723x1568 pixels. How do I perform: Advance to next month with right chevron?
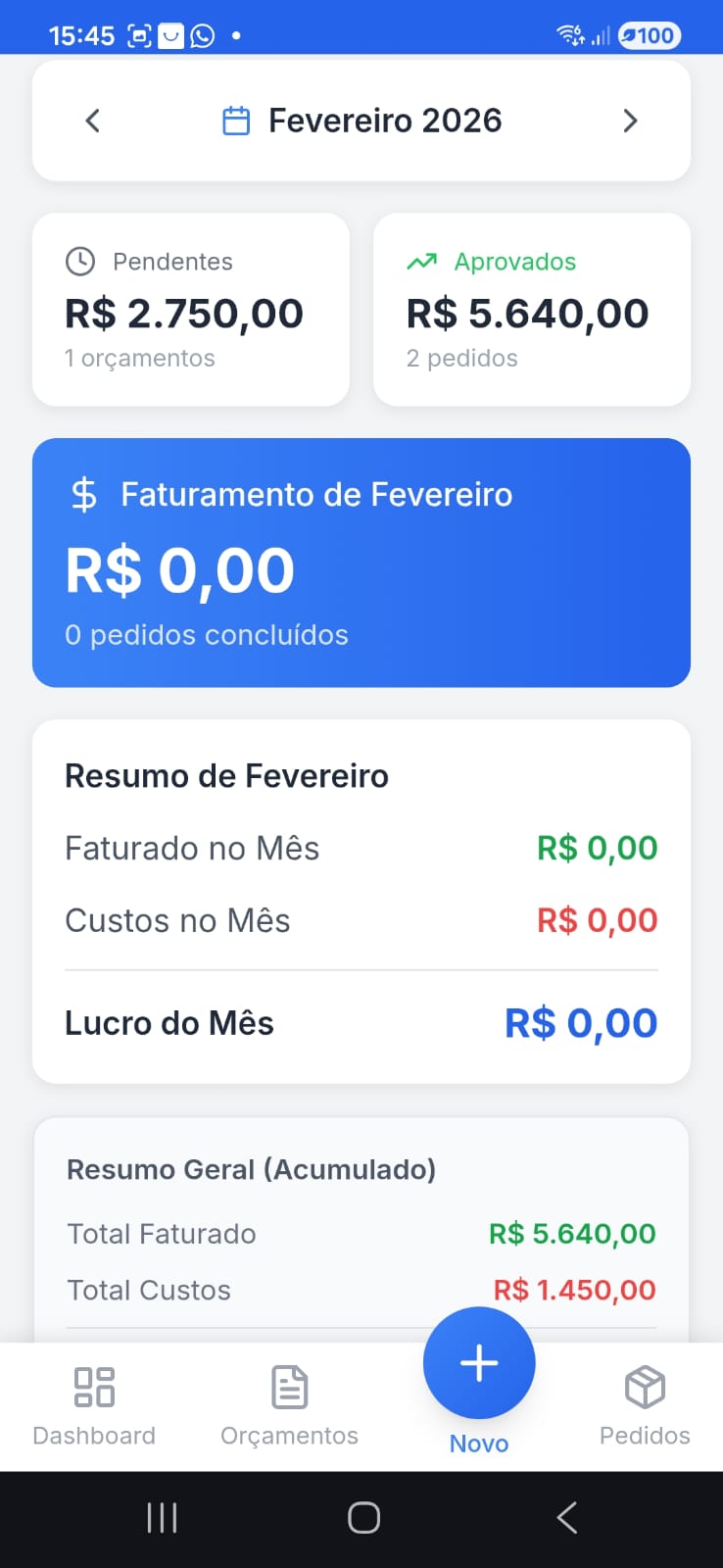click(x=631, y=120)
